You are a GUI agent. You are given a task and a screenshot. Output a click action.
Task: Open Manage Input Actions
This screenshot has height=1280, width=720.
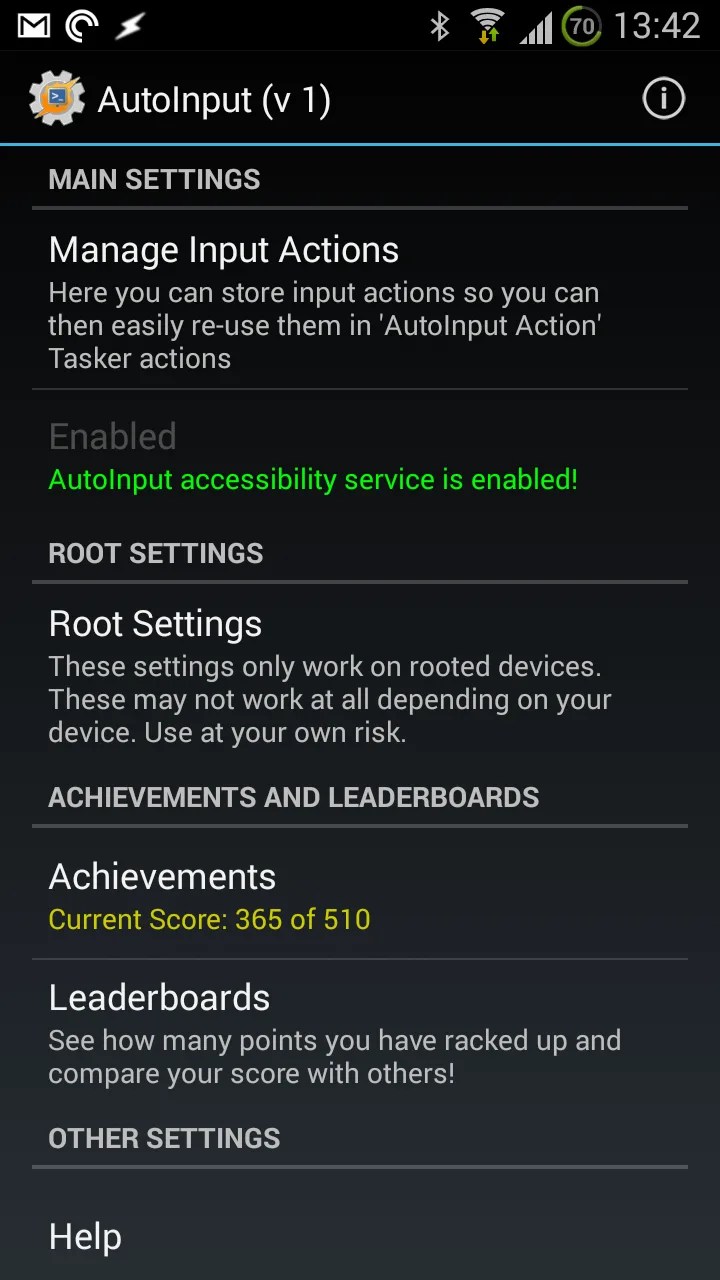(x=359, y=300)
